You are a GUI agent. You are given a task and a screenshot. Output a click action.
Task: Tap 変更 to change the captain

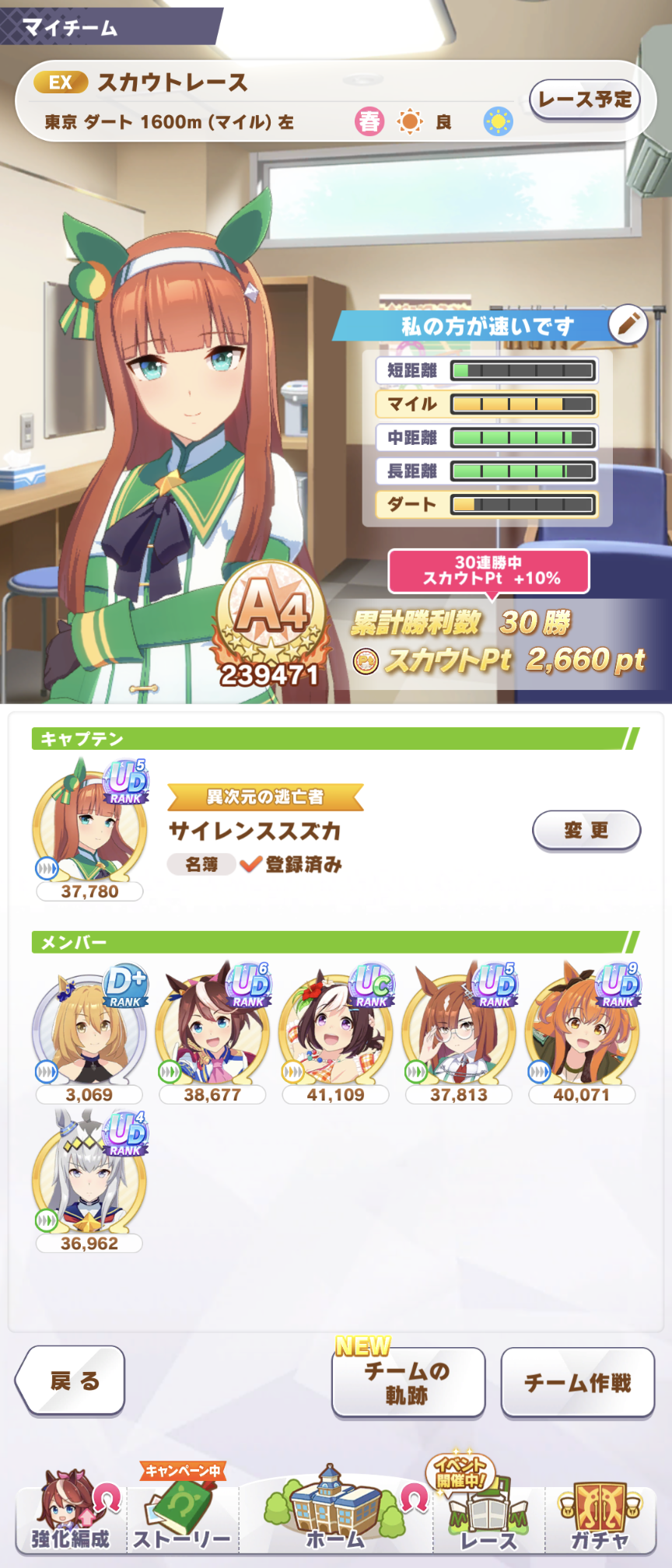pos(586,830)
